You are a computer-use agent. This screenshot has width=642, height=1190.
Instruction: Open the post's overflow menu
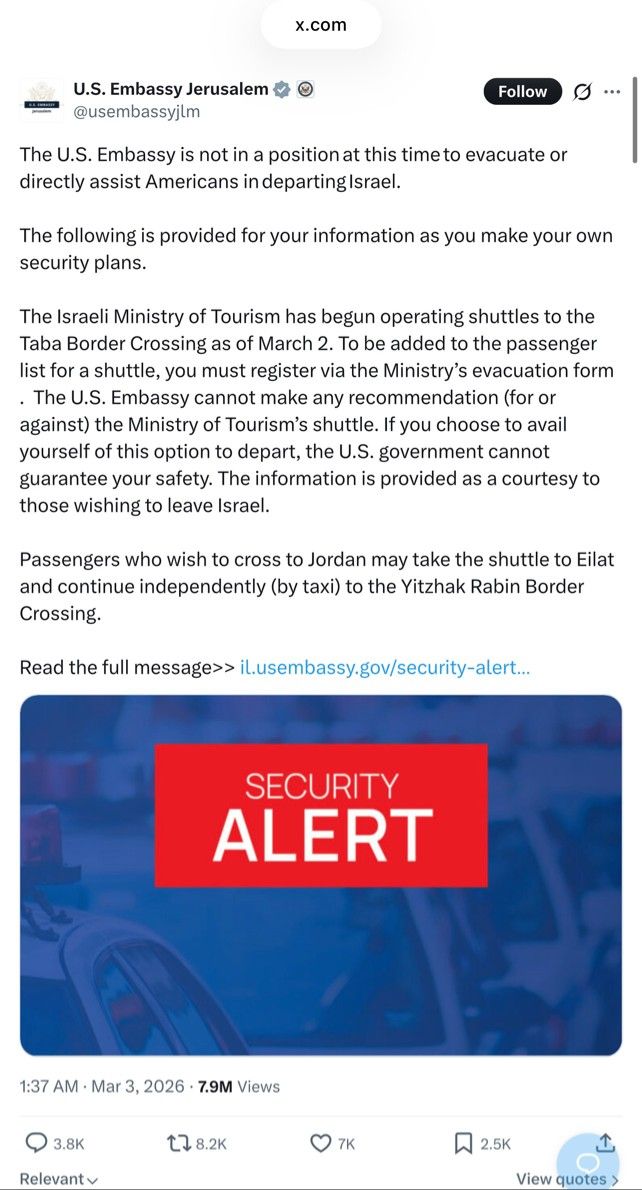pos(612,92)
